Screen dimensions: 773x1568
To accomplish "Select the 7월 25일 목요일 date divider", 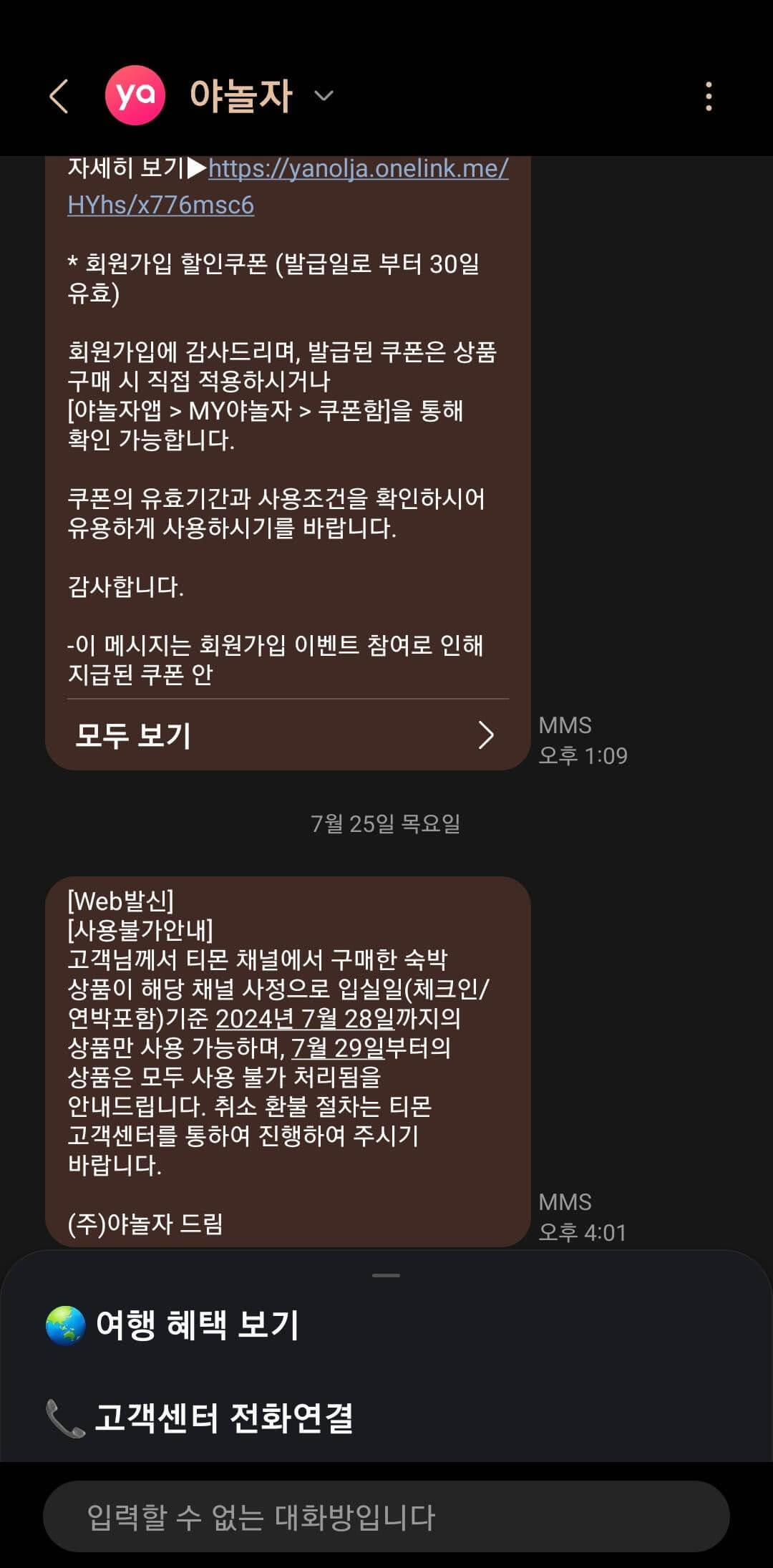I will (386, 824).
